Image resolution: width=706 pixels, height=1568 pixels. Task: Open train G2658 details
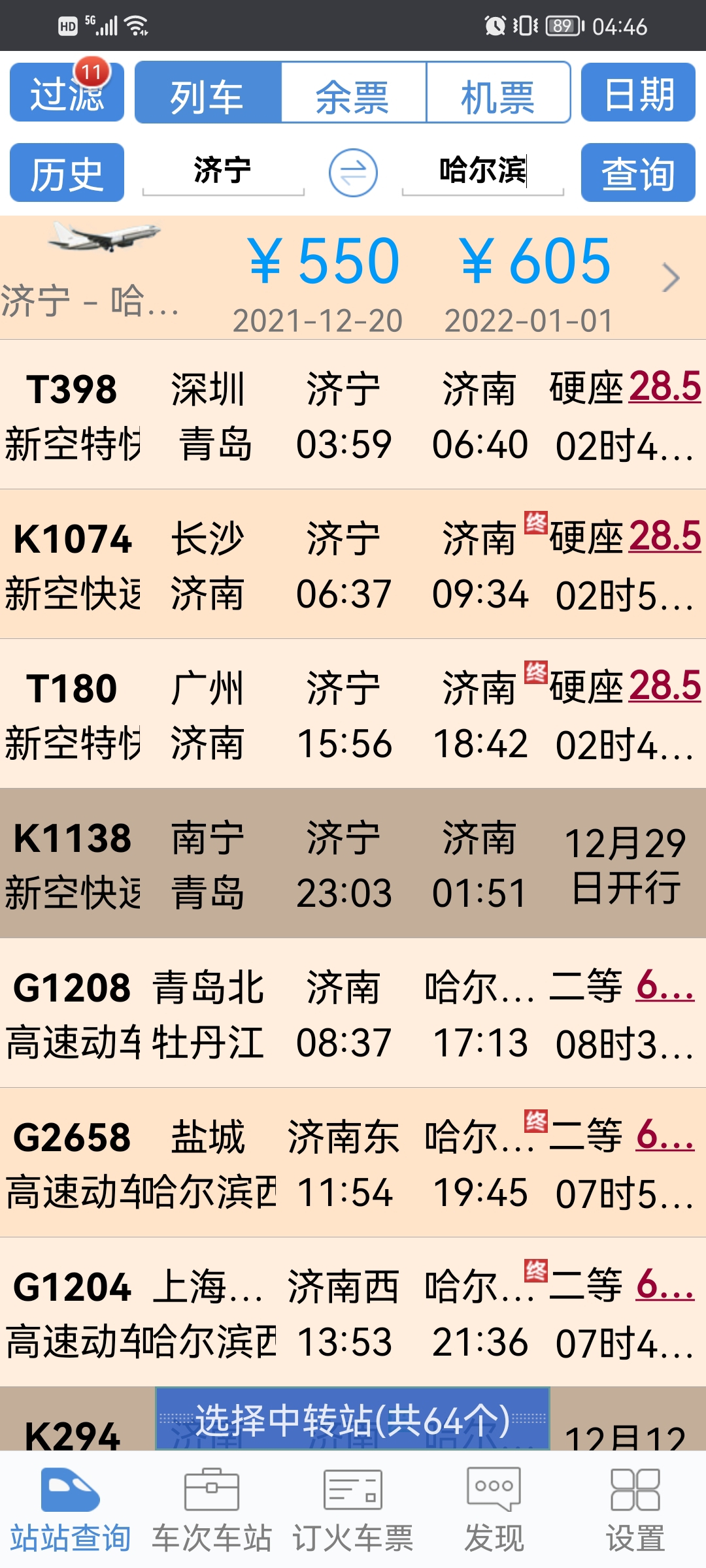coord(353,1163)
